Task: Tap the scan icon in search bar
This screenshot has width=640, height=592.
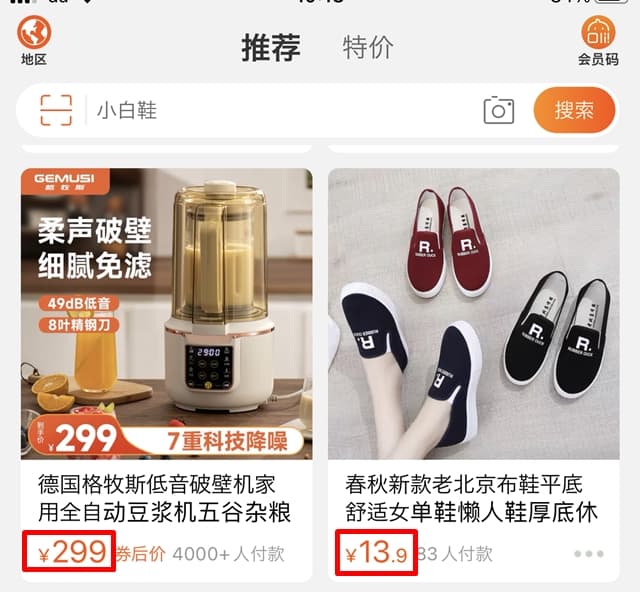Action: pyautogui.click(x=57, y=110)
